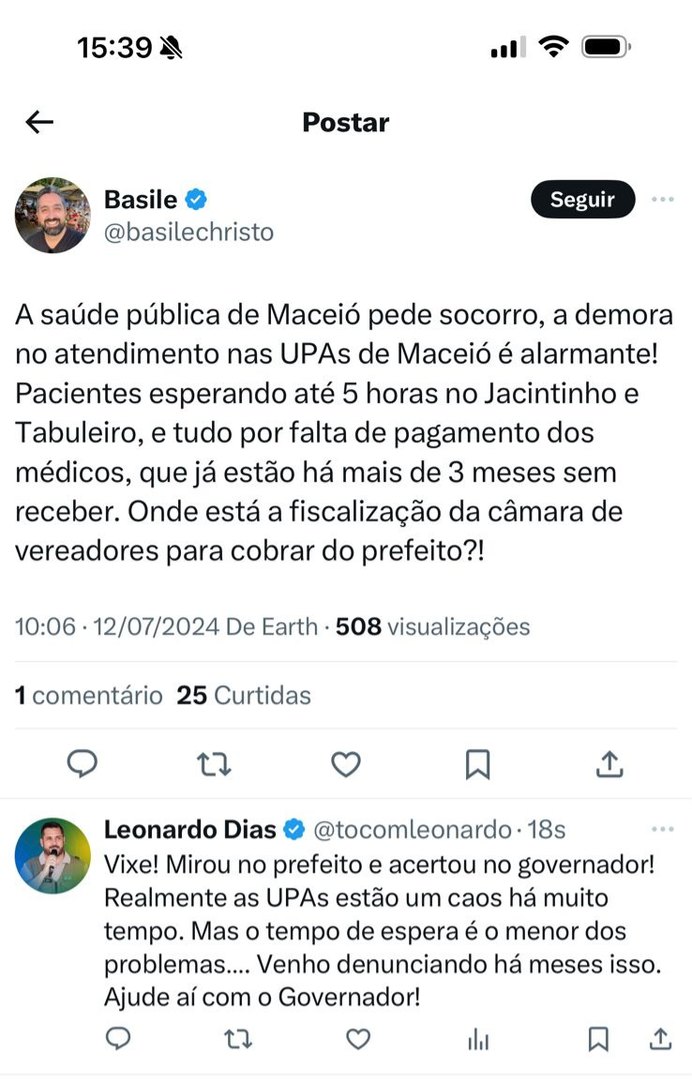Viewport: 692px width, 1080px height.
Task: Open the overflow menu on Basile's post
Action: tap(662, 200)
